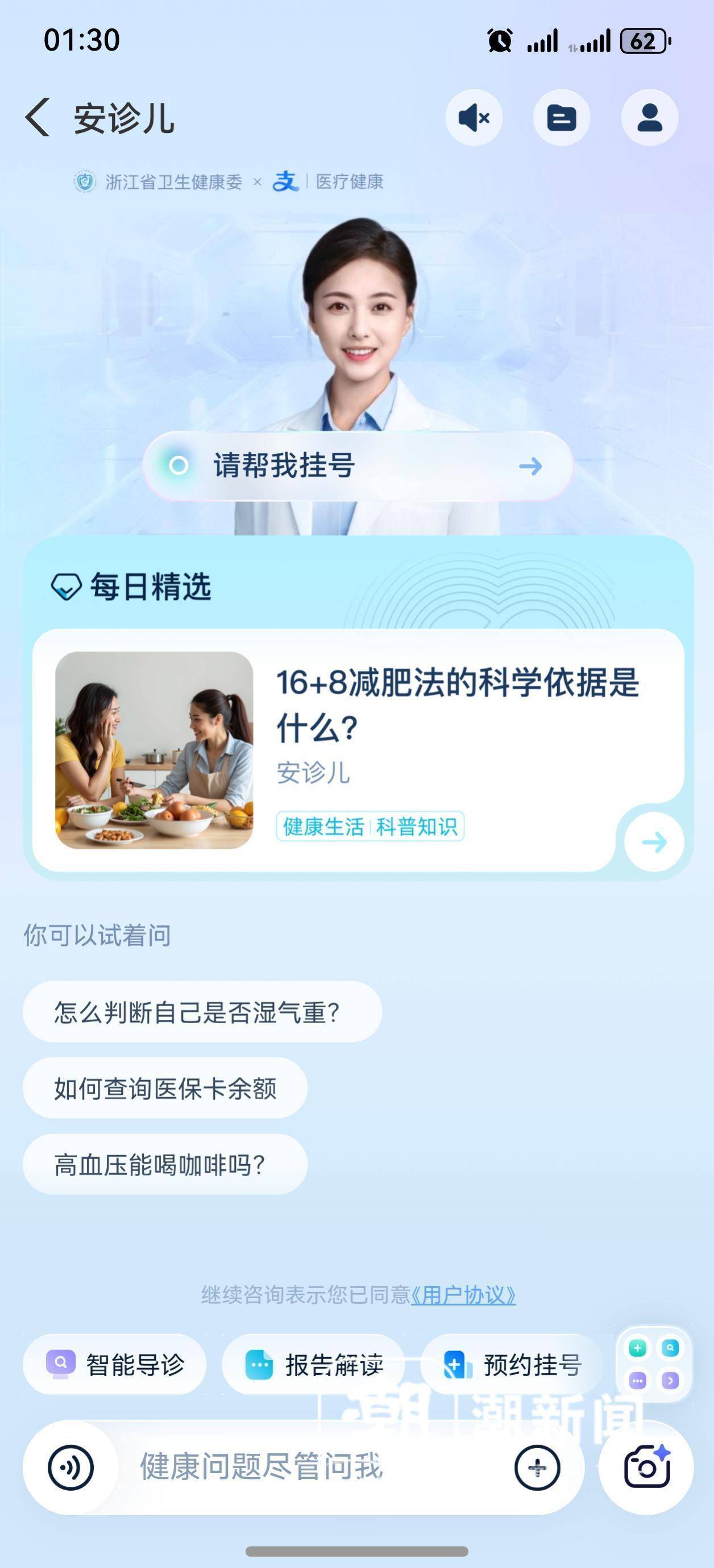Switch to voice input

coord(70,1467)
